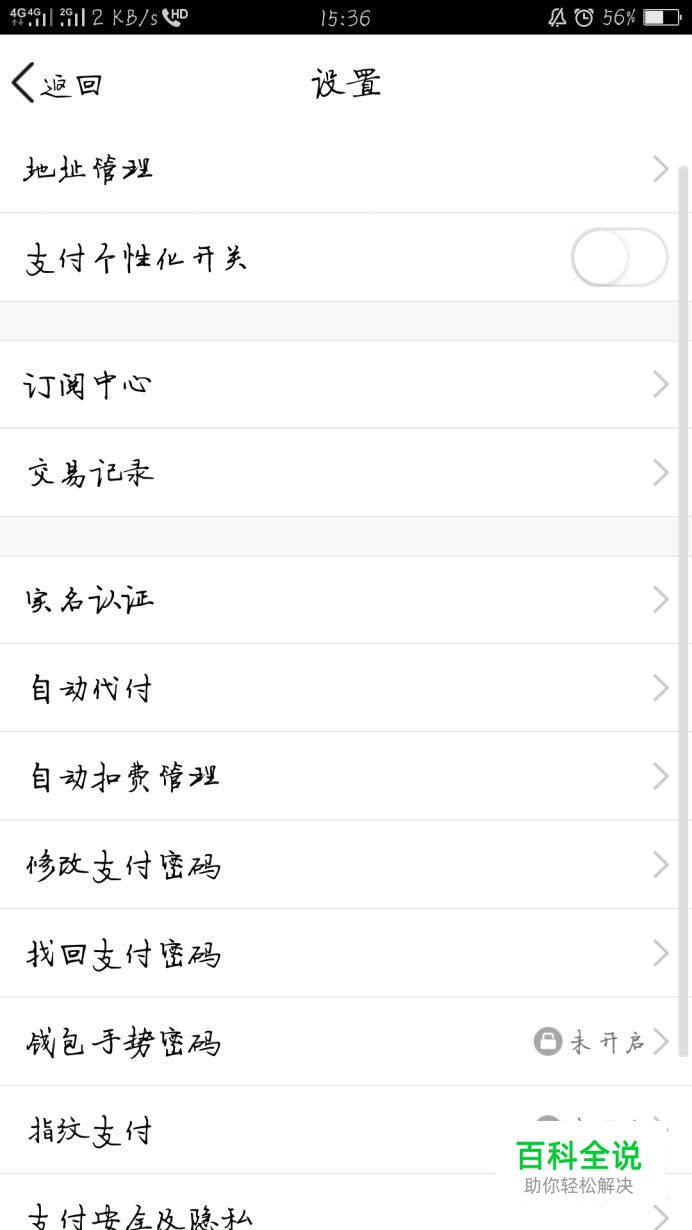Toggle the 支付个性化开关 switch
692x1230 pixels.
point(619,258)
